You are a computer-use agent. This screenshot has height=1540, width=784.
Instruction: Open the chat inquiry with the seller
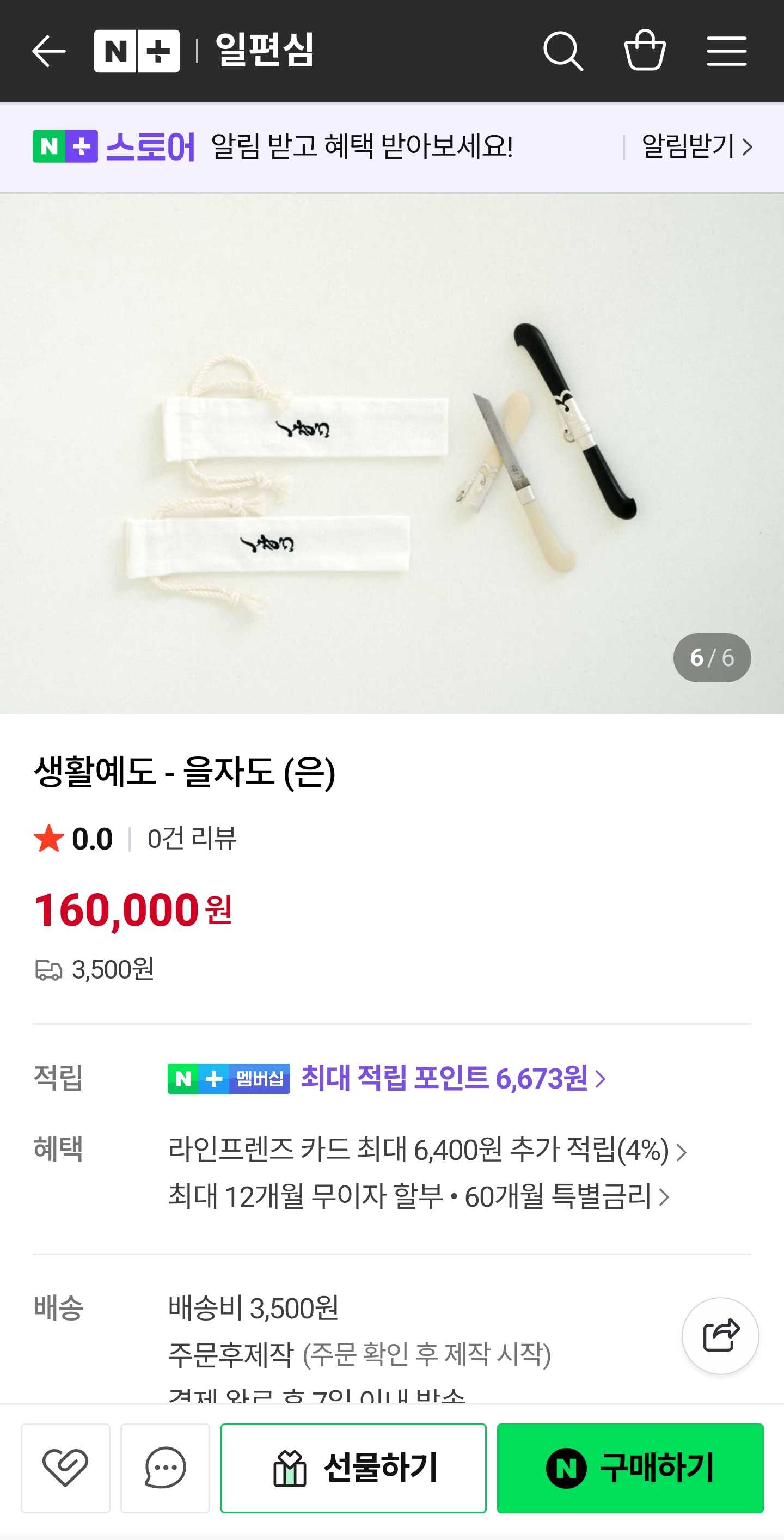[x=165, y=1468]
